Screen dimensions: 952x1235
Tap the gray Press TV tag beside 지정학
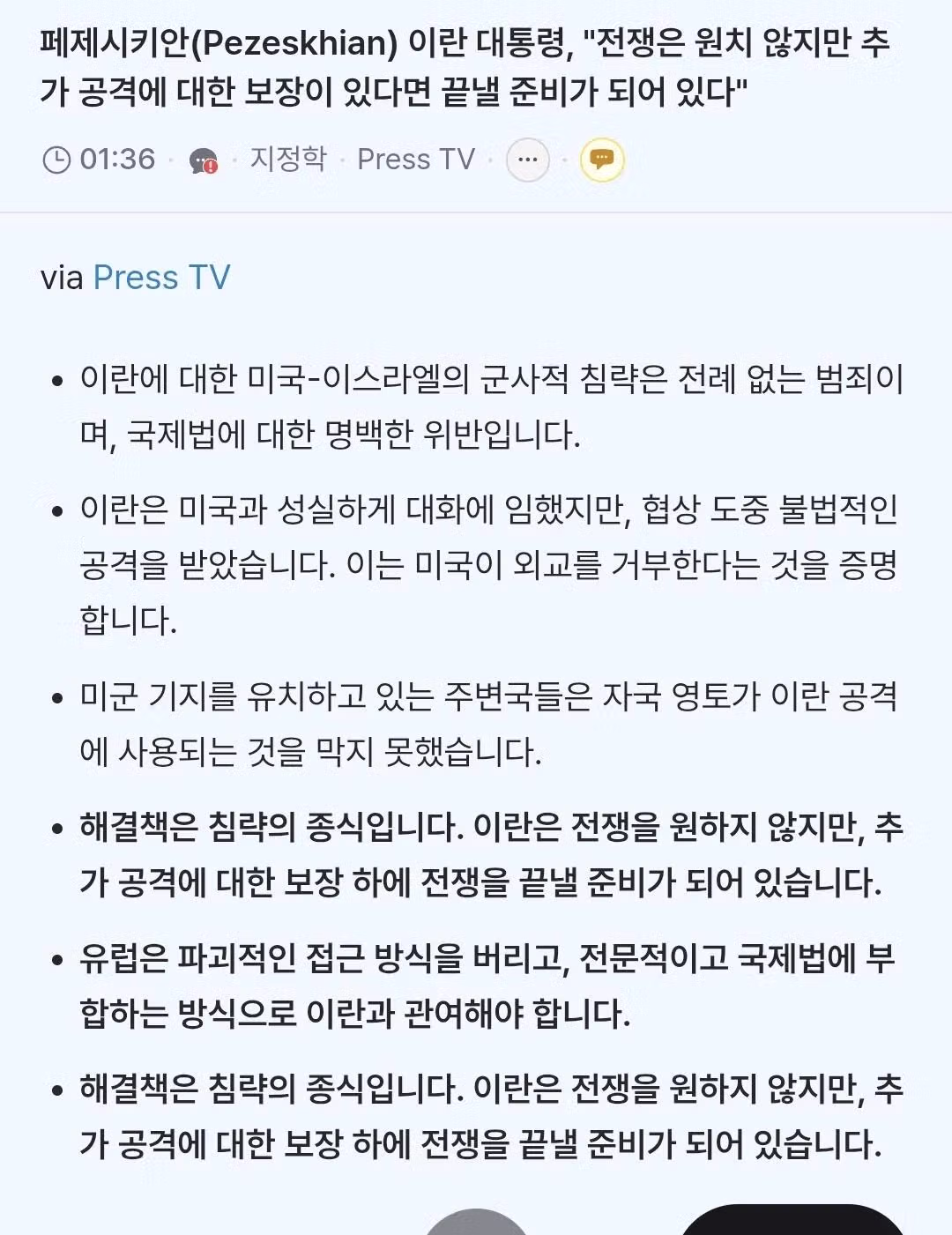(416, 160)
